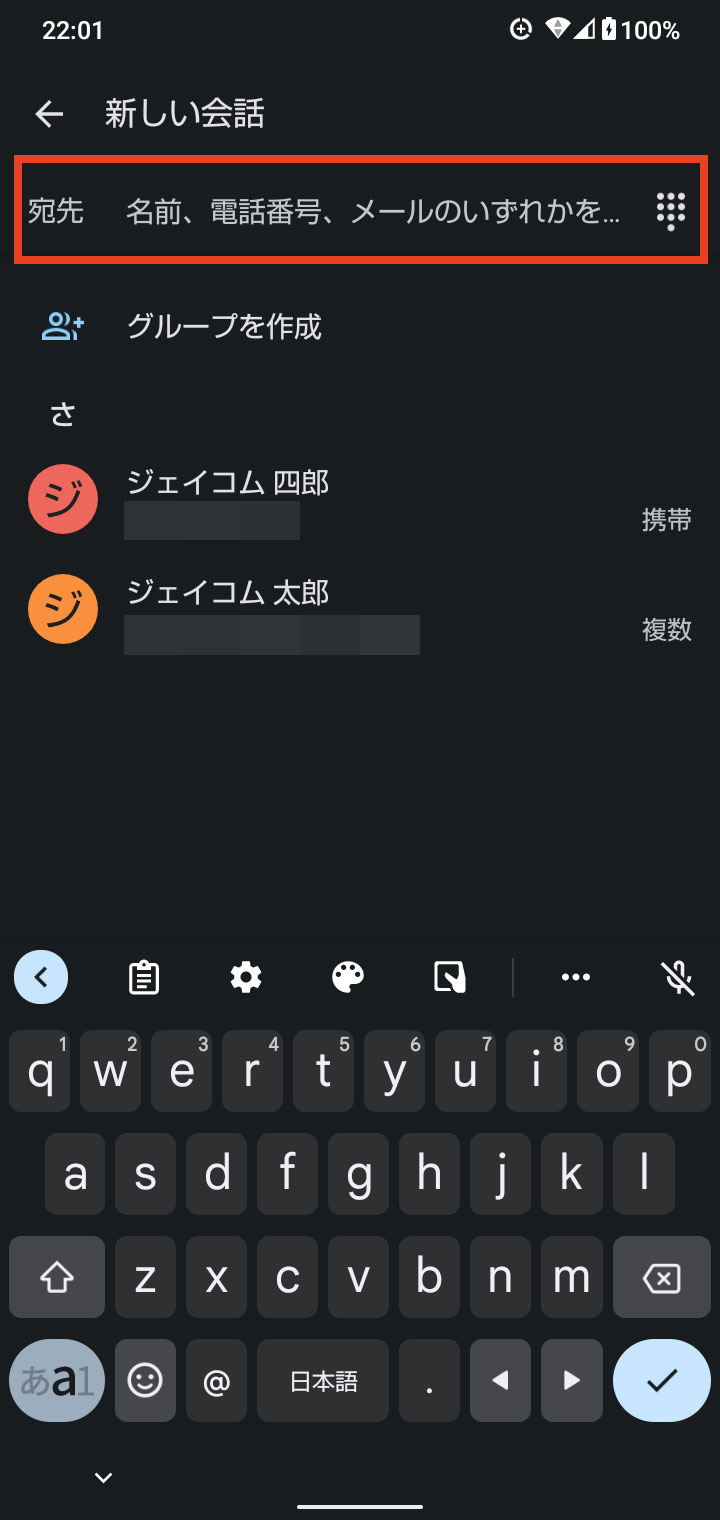The height and width of the screenshot is (1520, 720).
Task: Open the keyboard's overflow dots menu
Action: 576,977
